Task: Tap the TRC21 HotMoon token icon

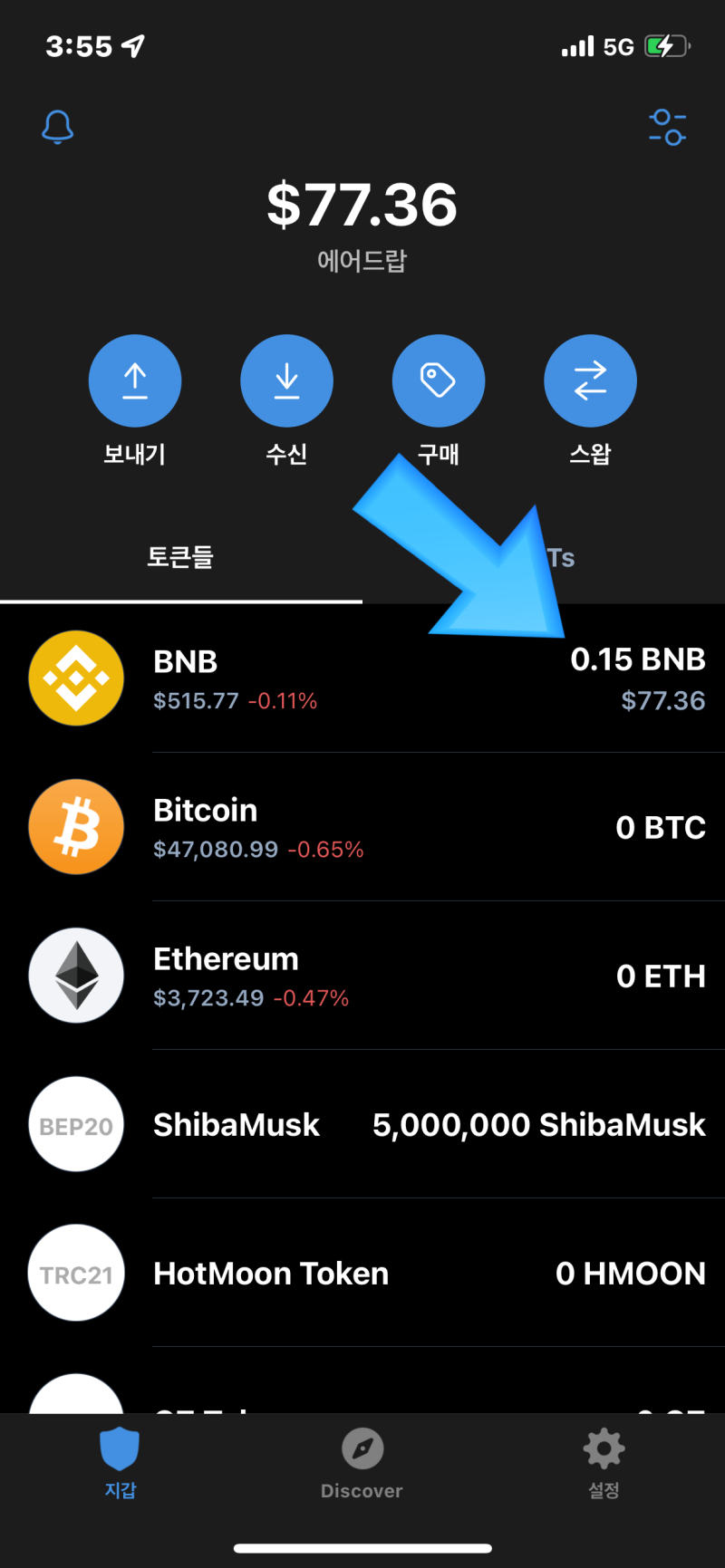Action: (x=76, y=1273)
